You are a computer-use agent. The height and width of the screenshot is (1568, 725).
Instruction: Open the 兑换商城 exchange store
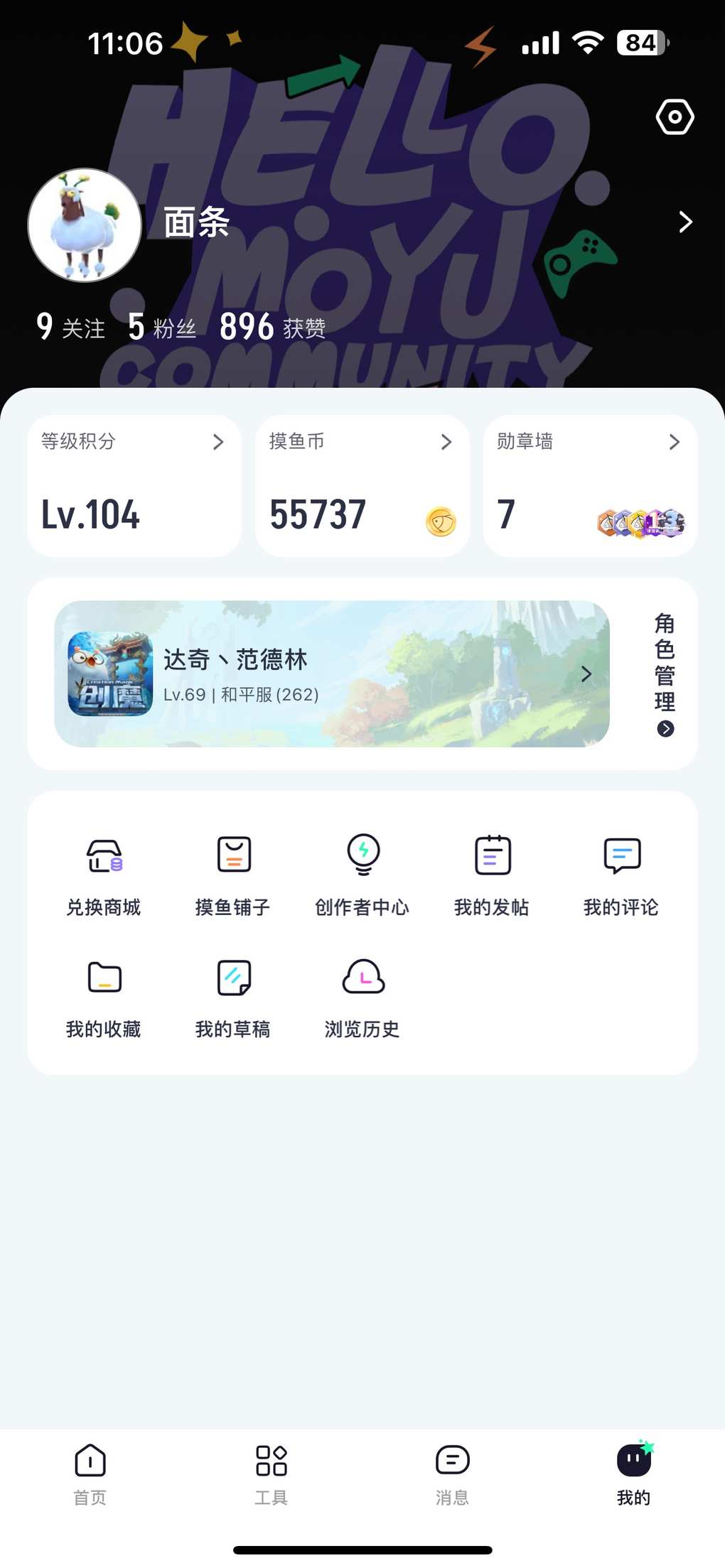pyautogui.click(x=104, y=874)
